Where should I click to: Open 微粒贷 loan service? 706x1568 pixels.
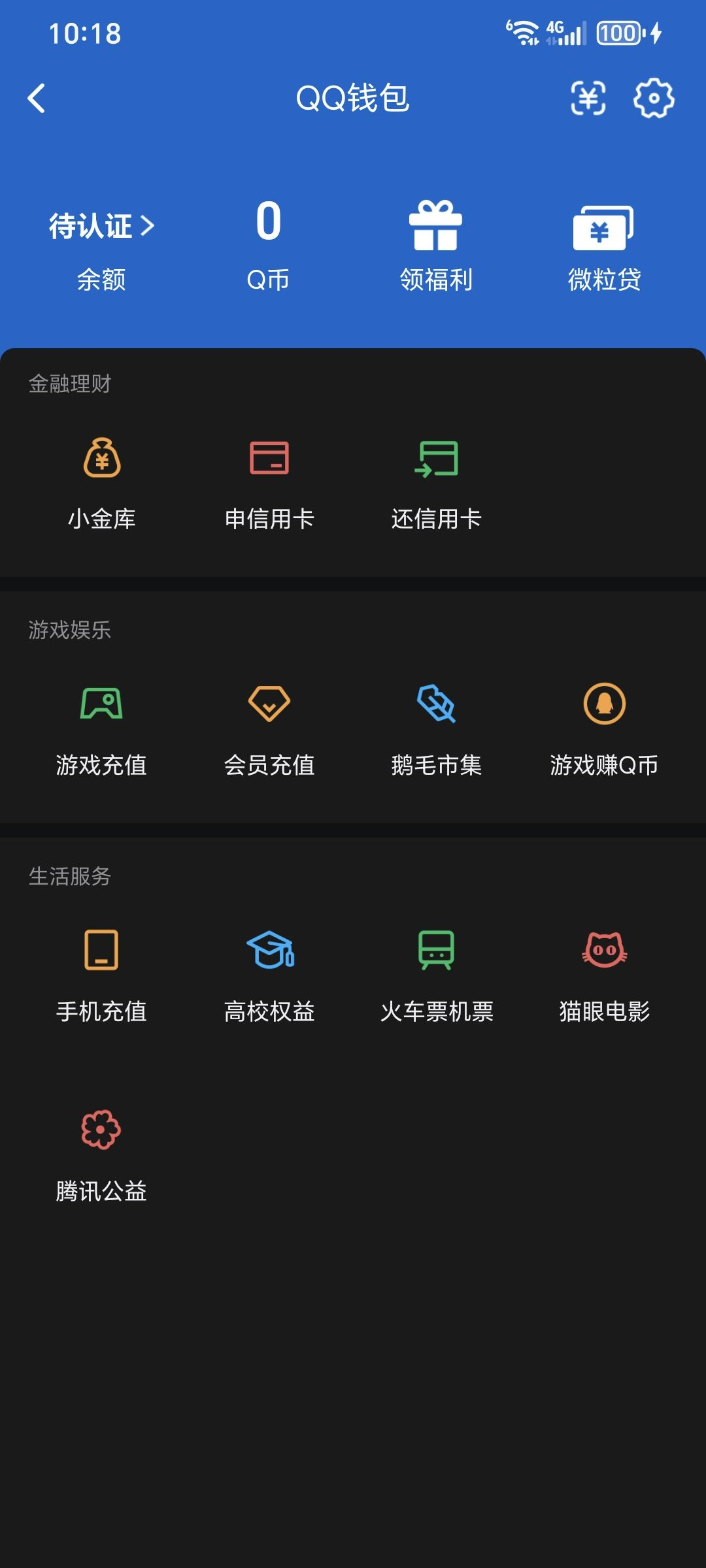604,247
